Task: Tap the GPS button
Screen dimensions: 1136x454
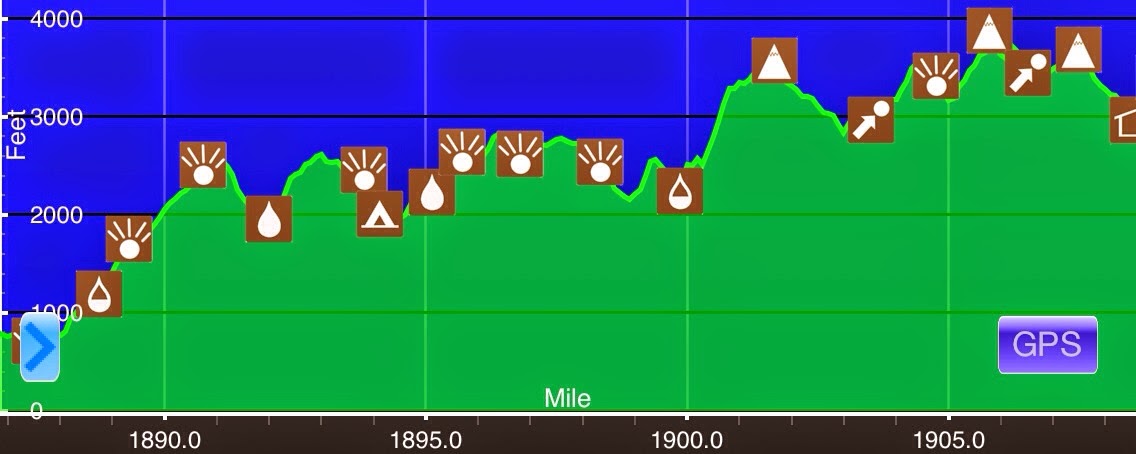Action: (x=1048, y=345)
